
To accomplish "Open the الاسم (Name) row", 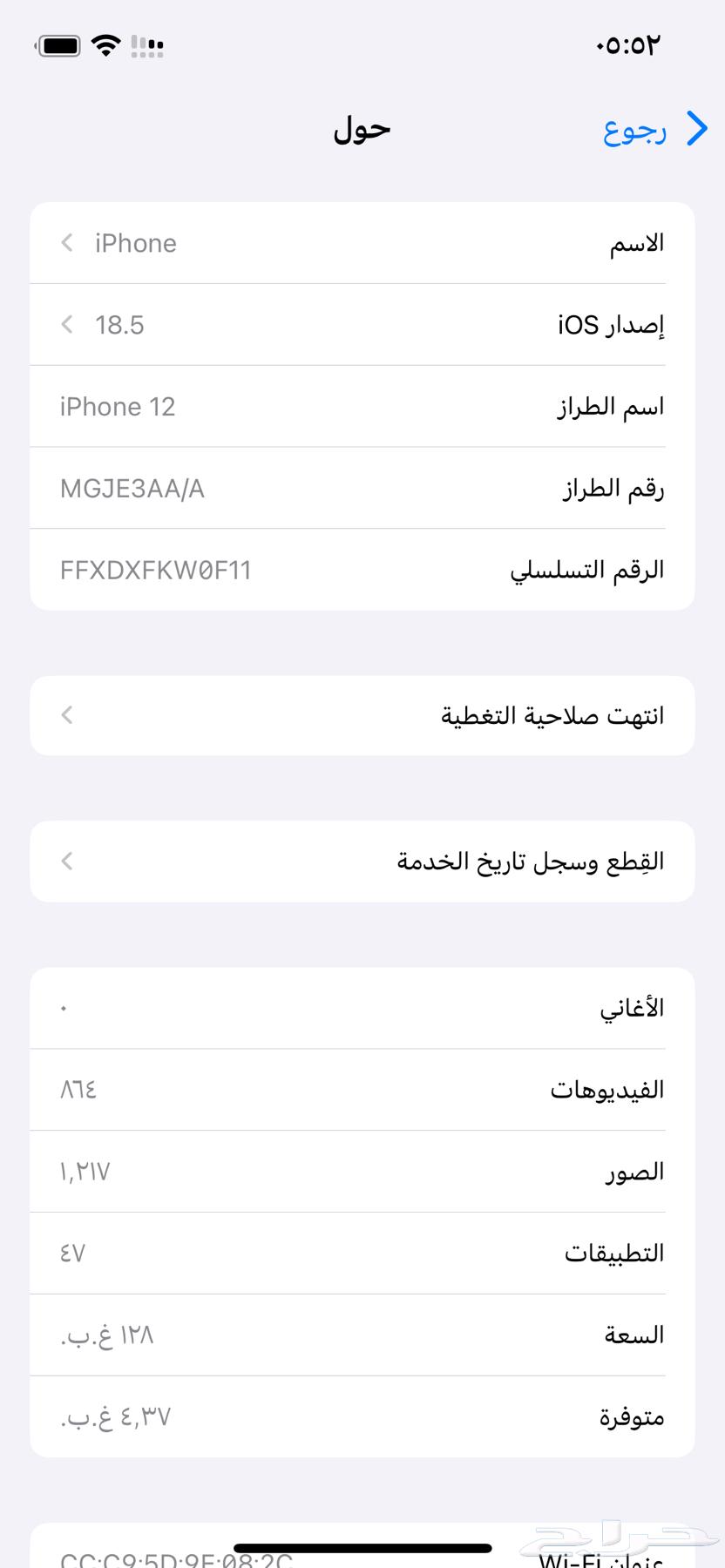I will (x=362, y=243).
